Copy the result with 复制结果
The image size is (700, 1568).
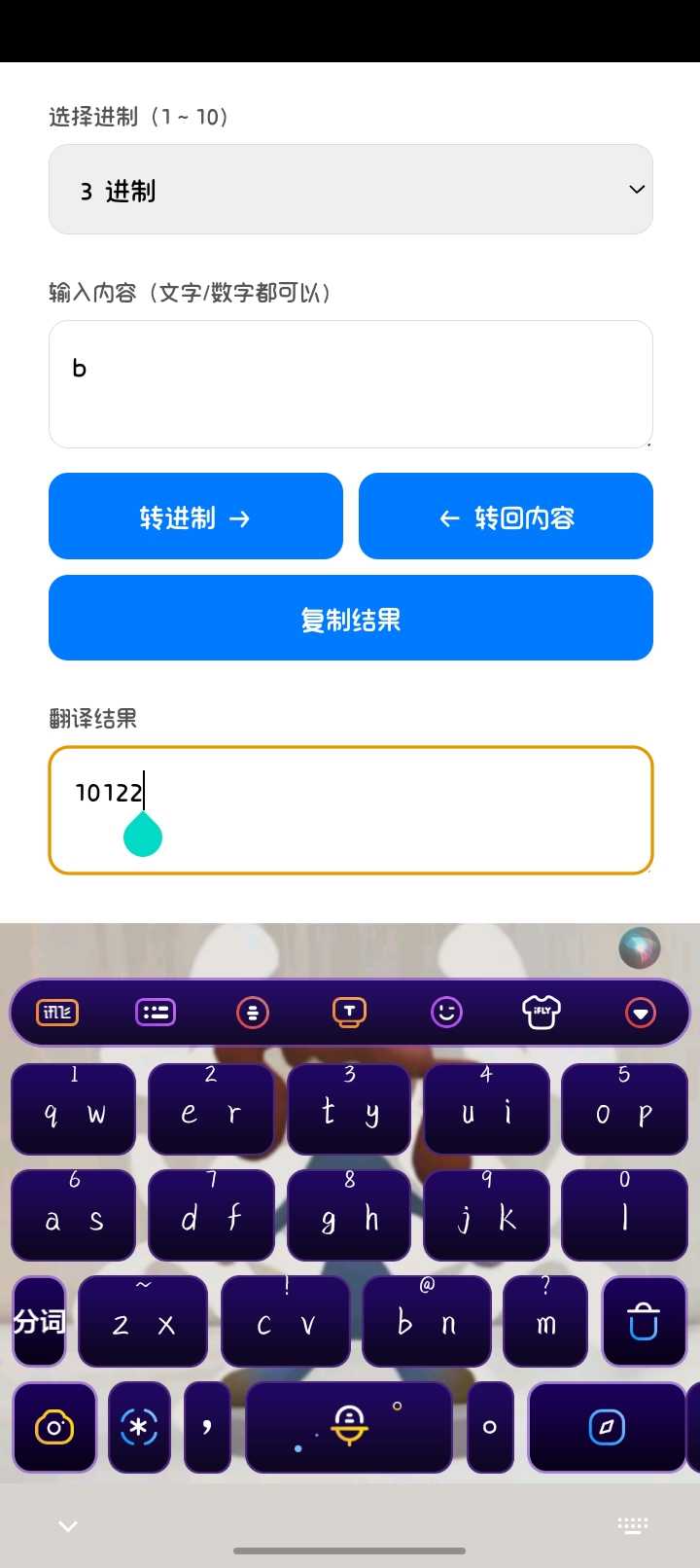(350, 619)
